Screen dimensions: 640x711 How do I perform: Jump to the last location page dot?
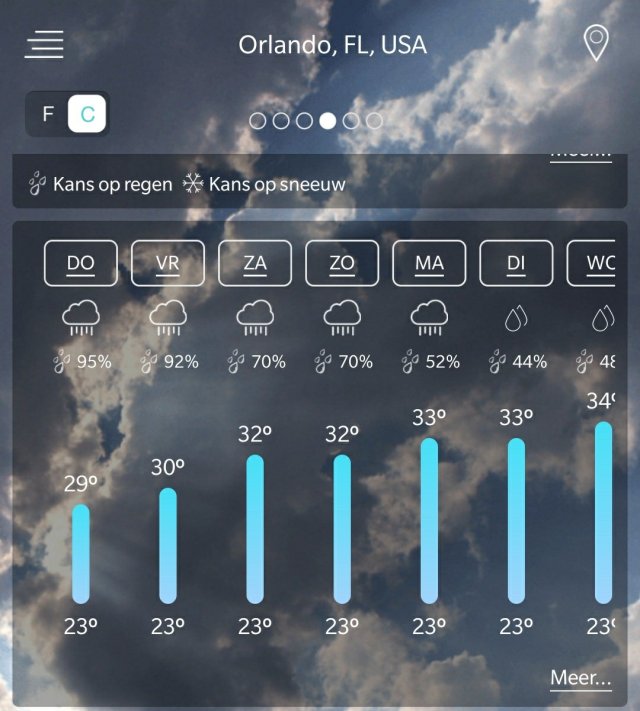[x=374, y=121]
